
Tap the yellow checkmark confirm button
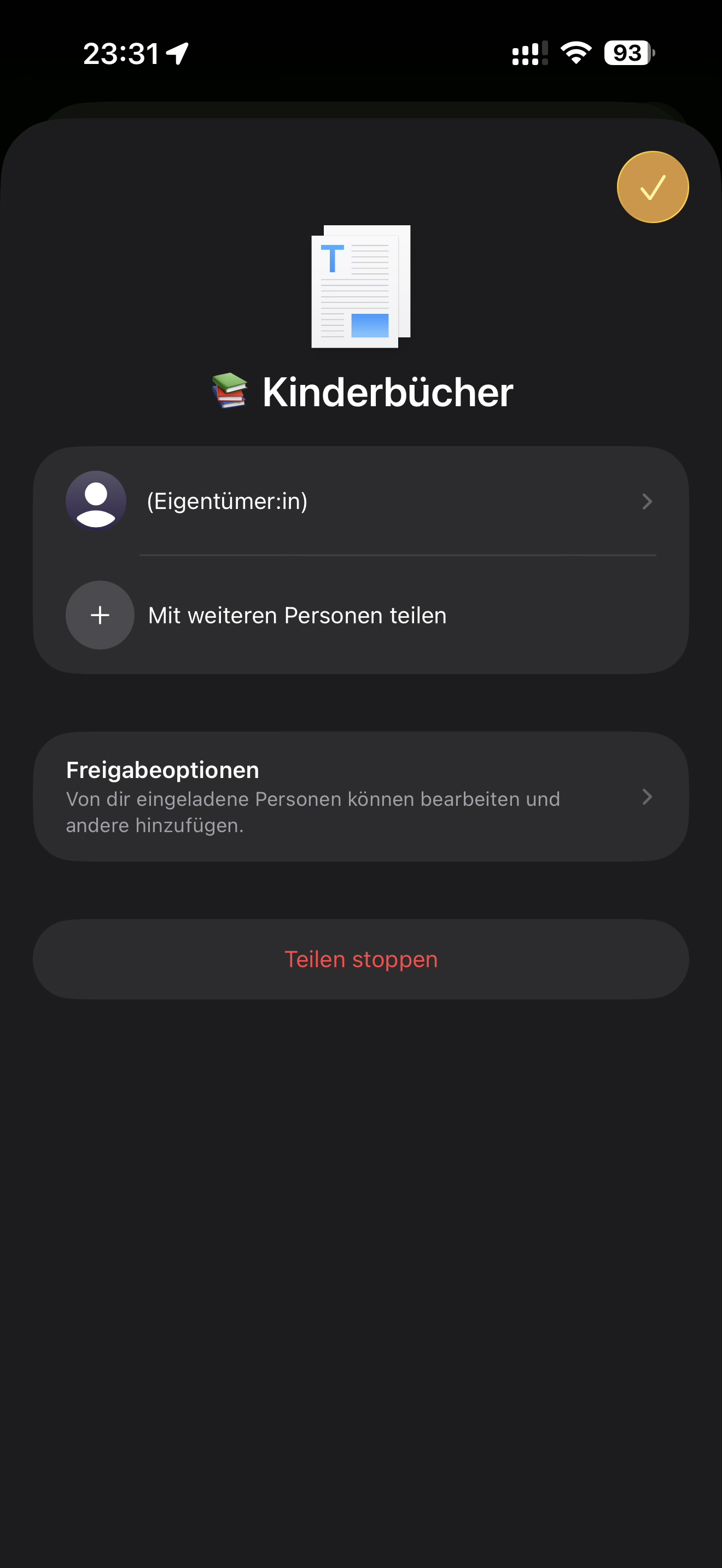click(x=652, y=186)
